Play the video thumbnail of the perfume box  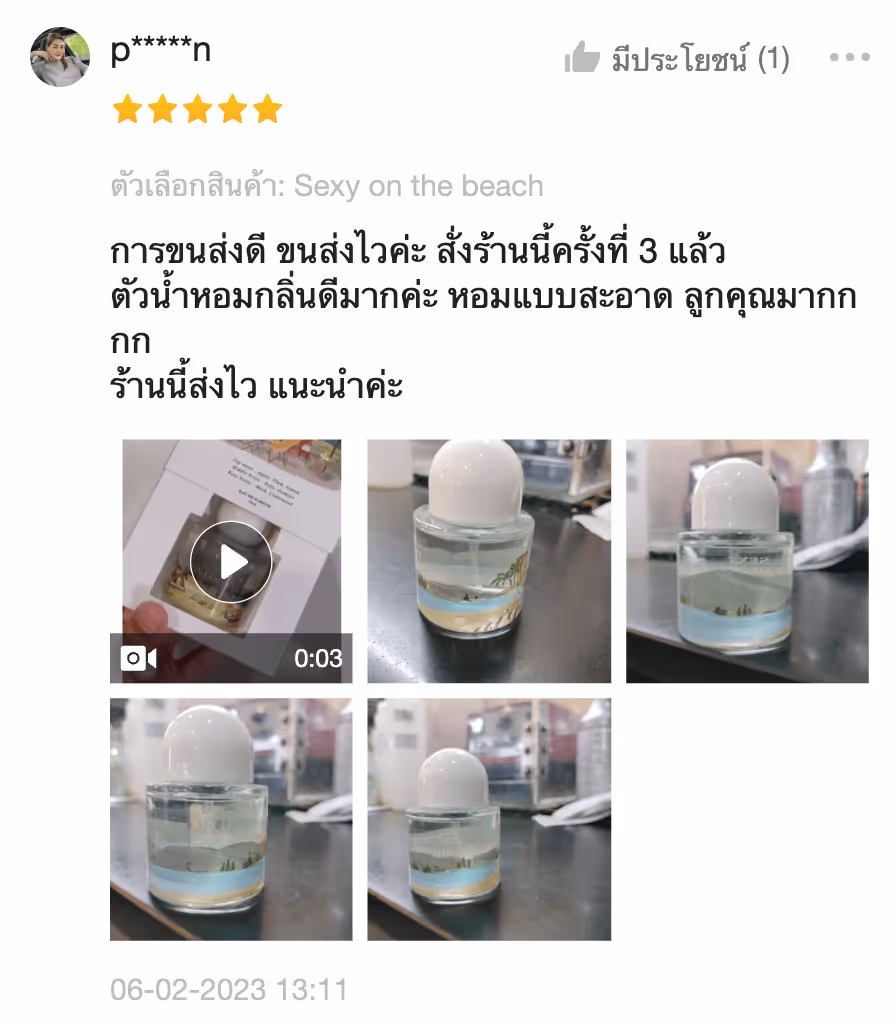[233, 561]
